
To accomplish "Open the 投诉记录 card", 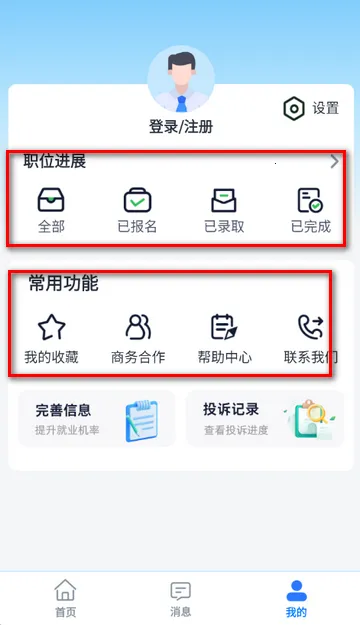I will [x=265, y=419].
